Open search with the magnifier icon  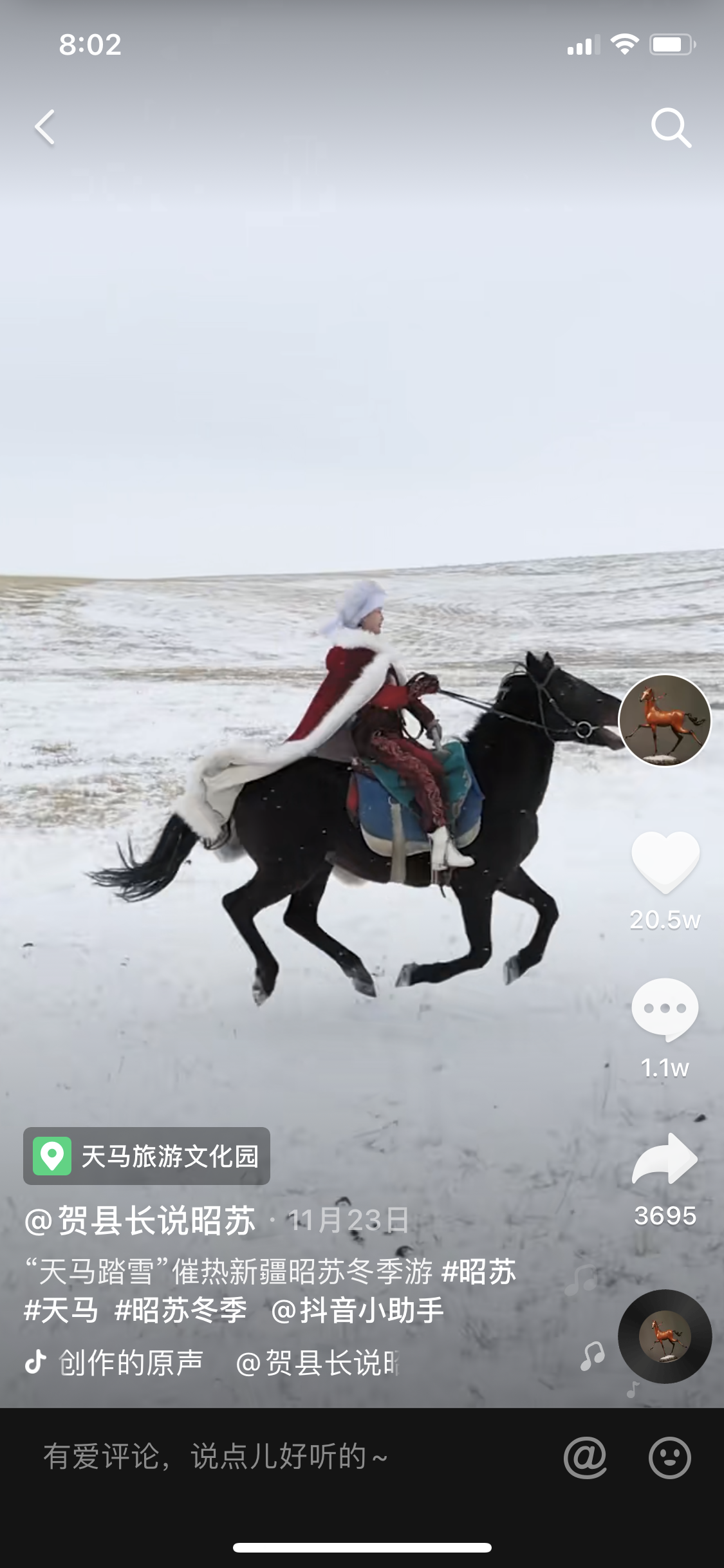pos(671,127)
